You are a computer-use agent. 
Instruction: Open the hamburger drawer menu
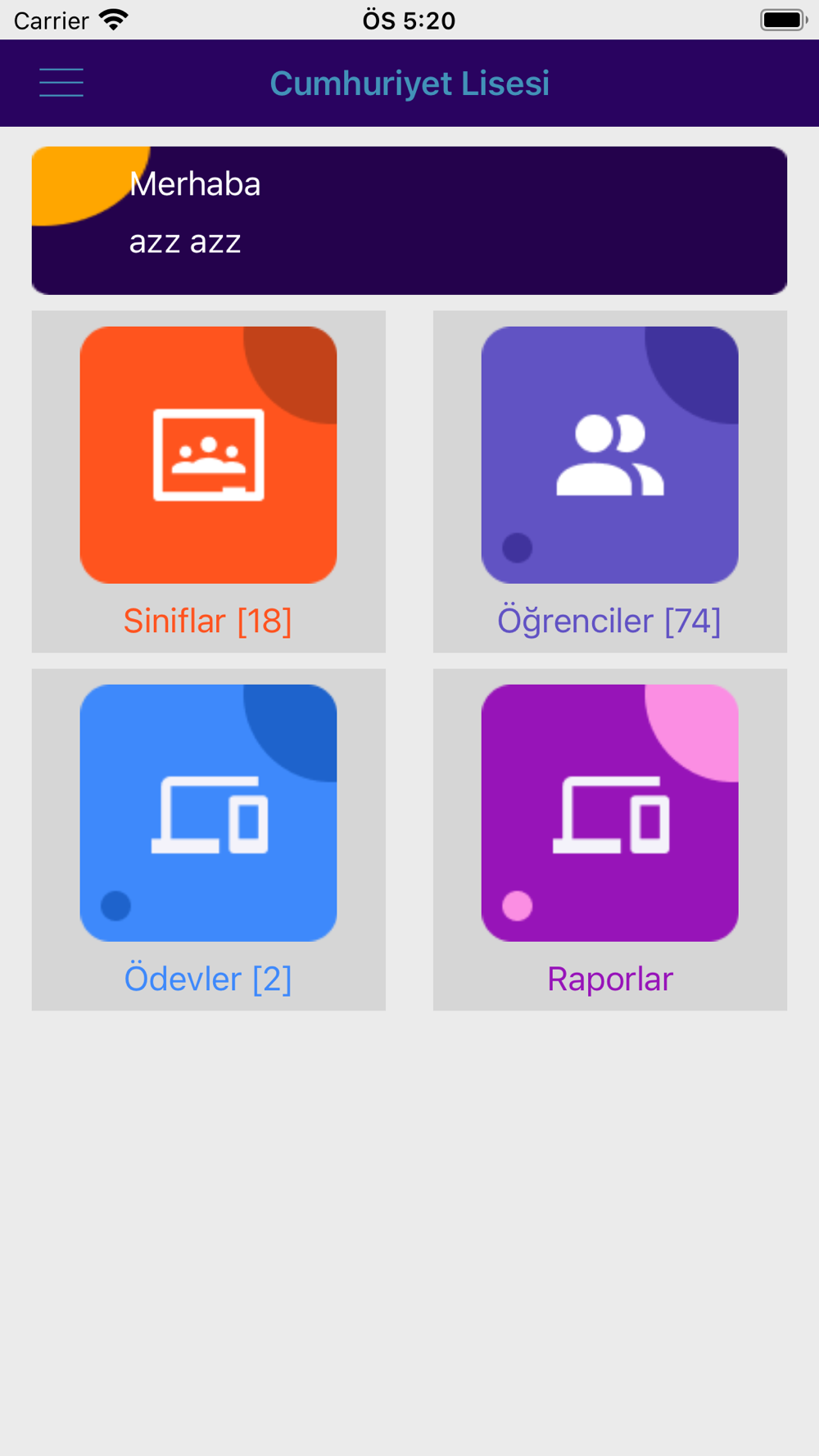61,83
